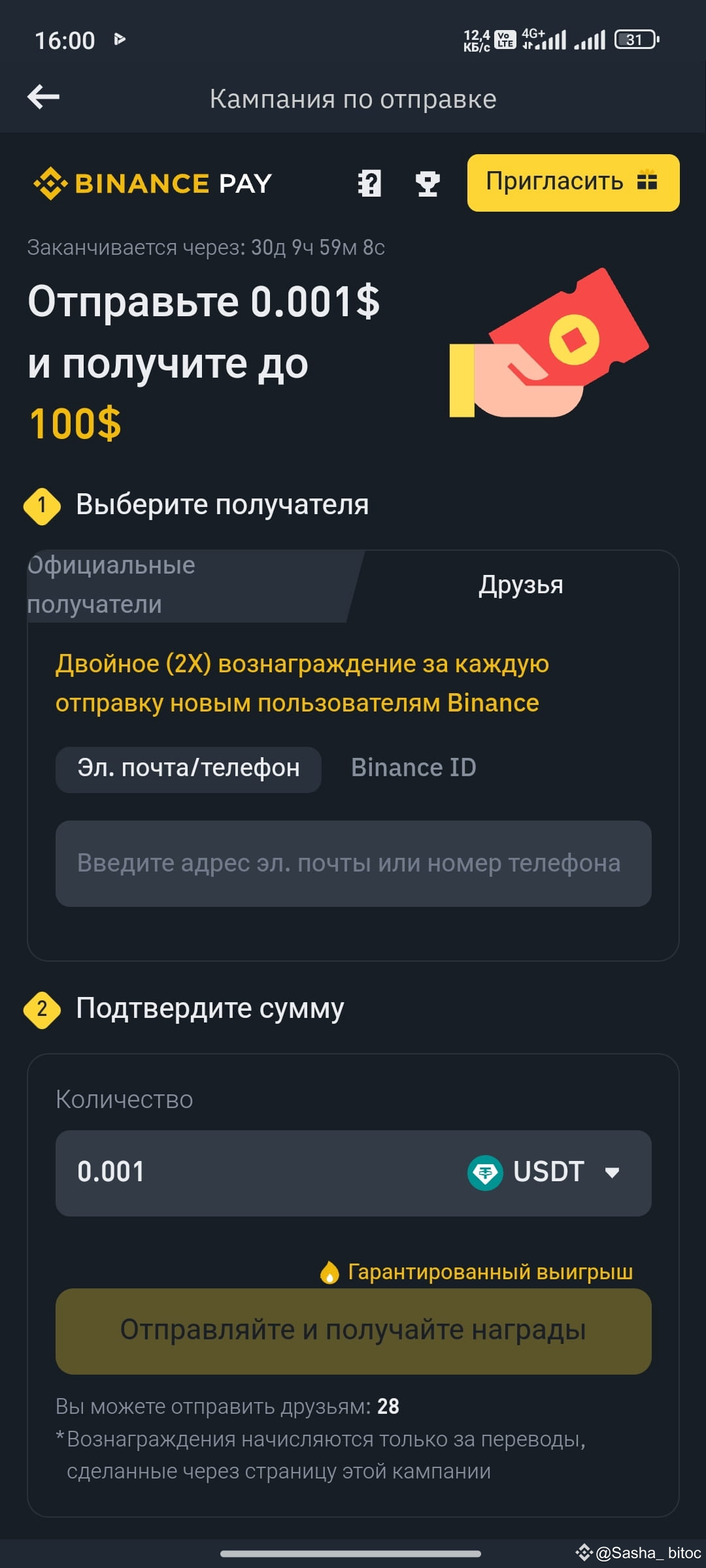Screen dimensions: 706x1568
Task: Tap the USDT coin icon
Action: pos(484,1171)
